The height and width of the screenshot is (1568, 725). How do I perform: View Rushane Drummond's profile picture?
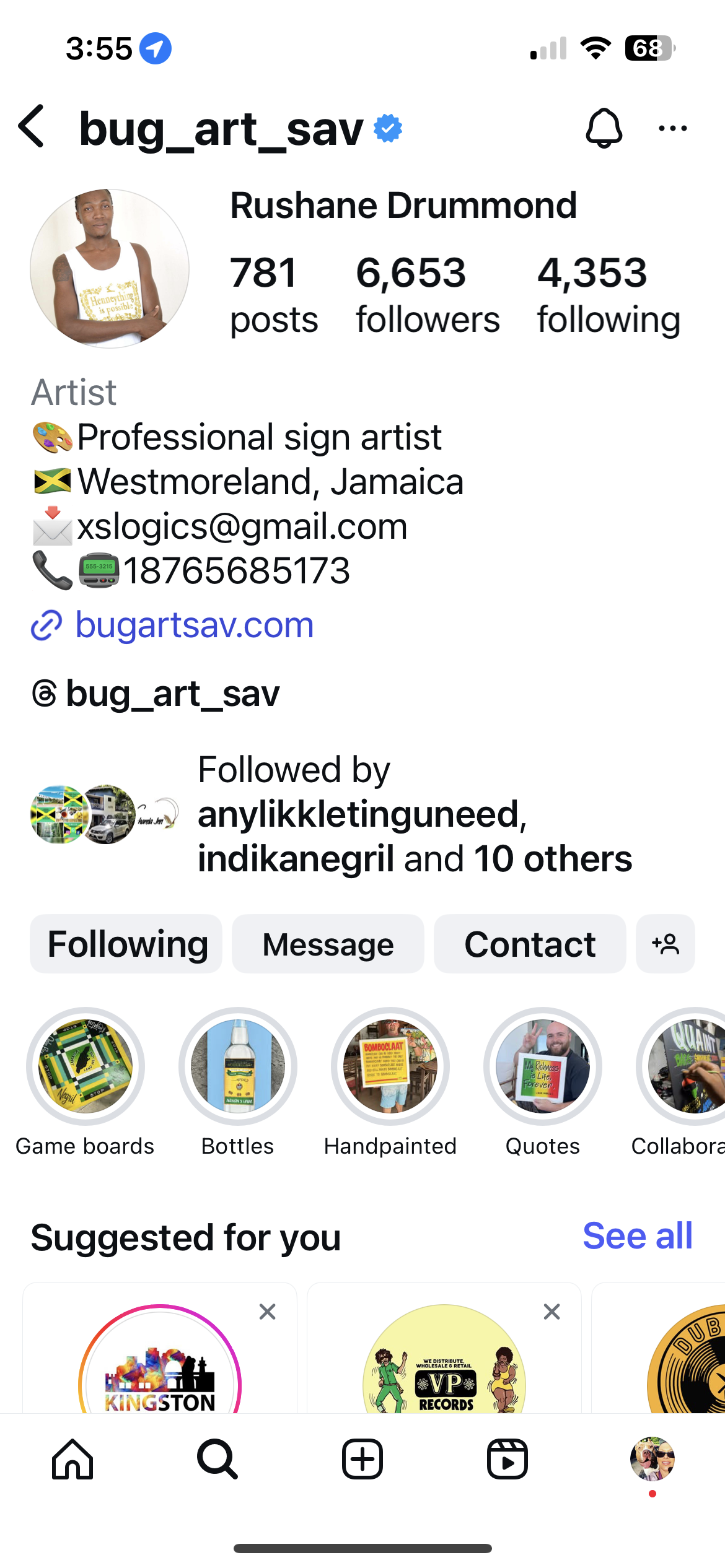[110, 268]
